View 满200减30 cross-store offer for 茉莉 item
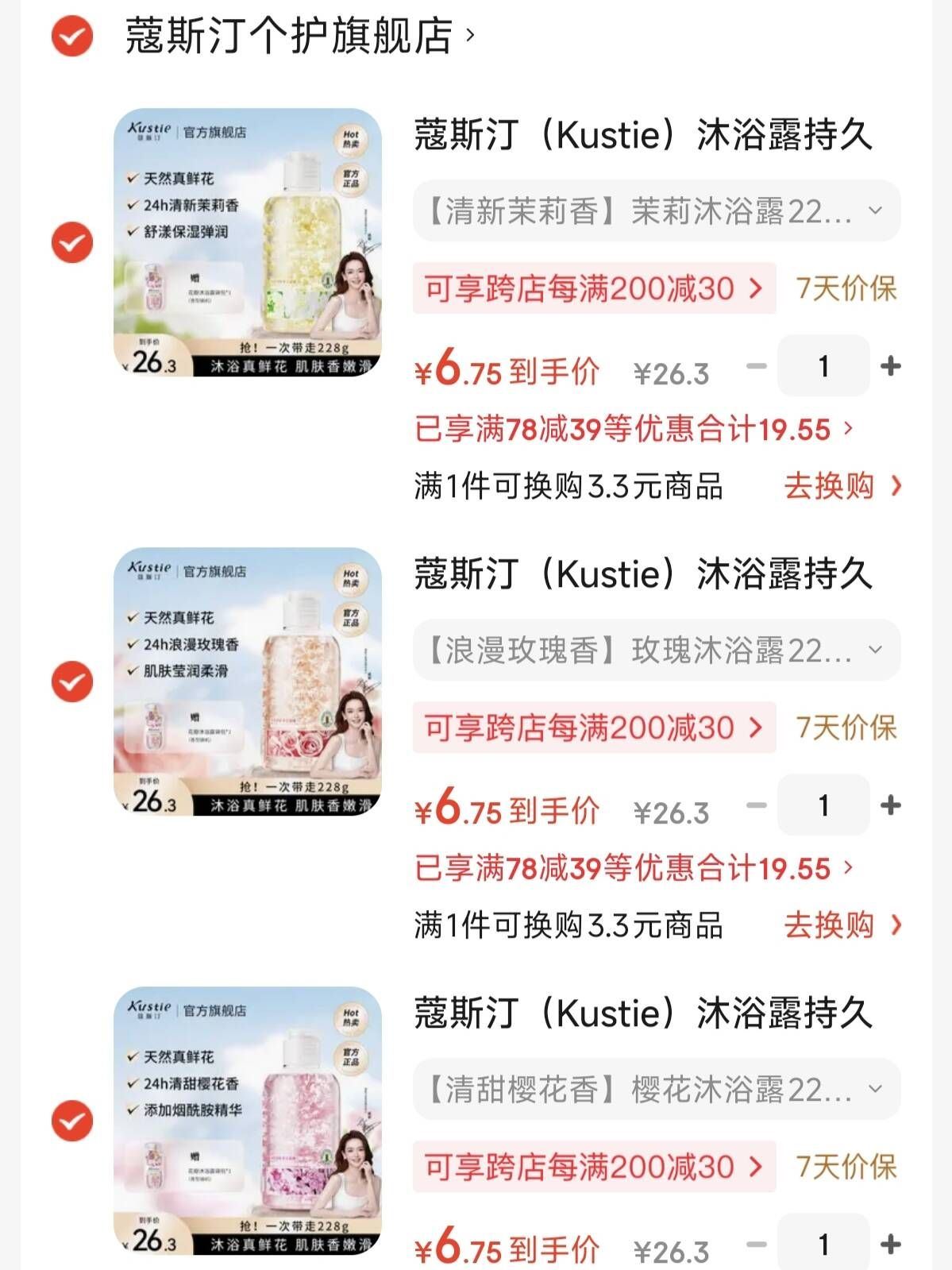 [x=593, y=288]
